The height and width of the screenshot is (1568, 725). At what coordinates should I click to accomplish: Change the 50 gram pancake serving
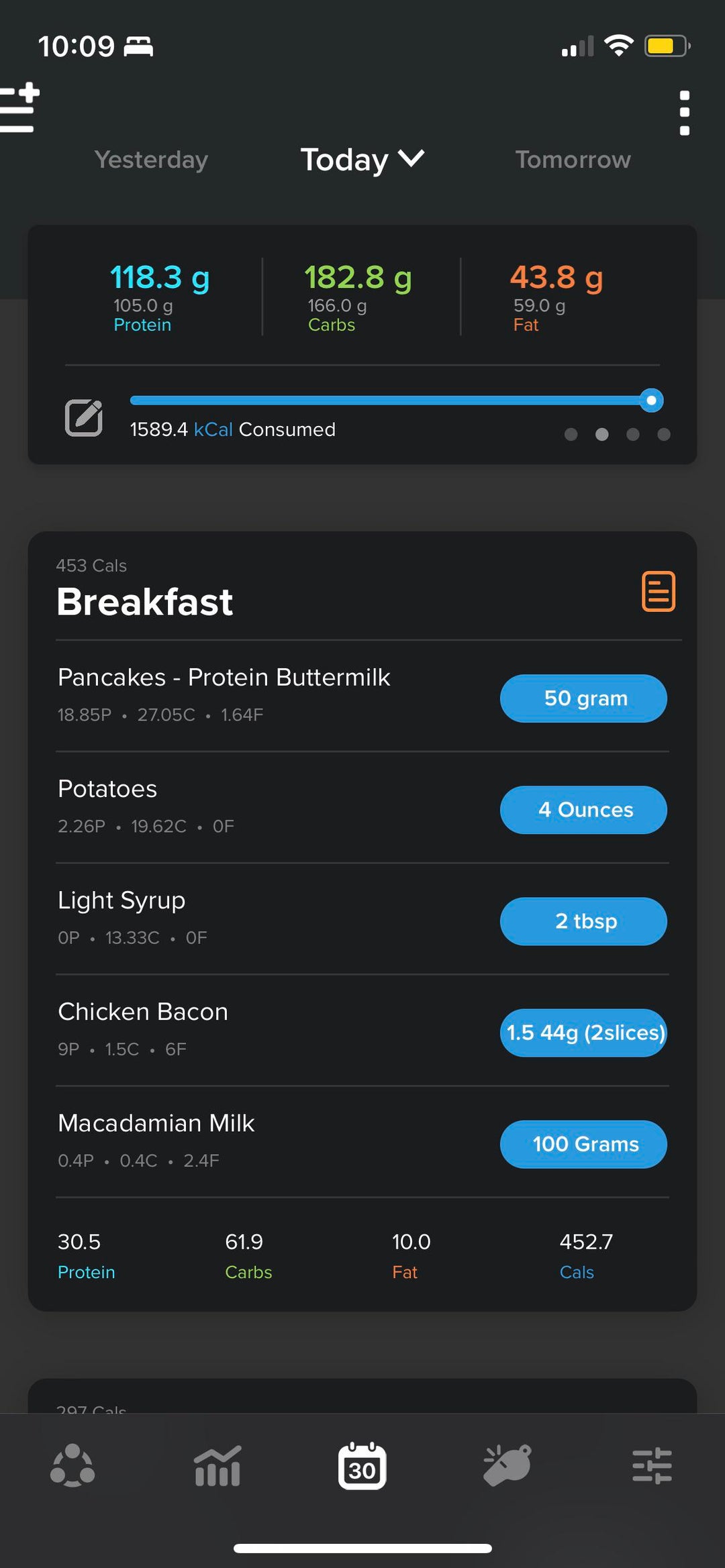click(583, 698)
